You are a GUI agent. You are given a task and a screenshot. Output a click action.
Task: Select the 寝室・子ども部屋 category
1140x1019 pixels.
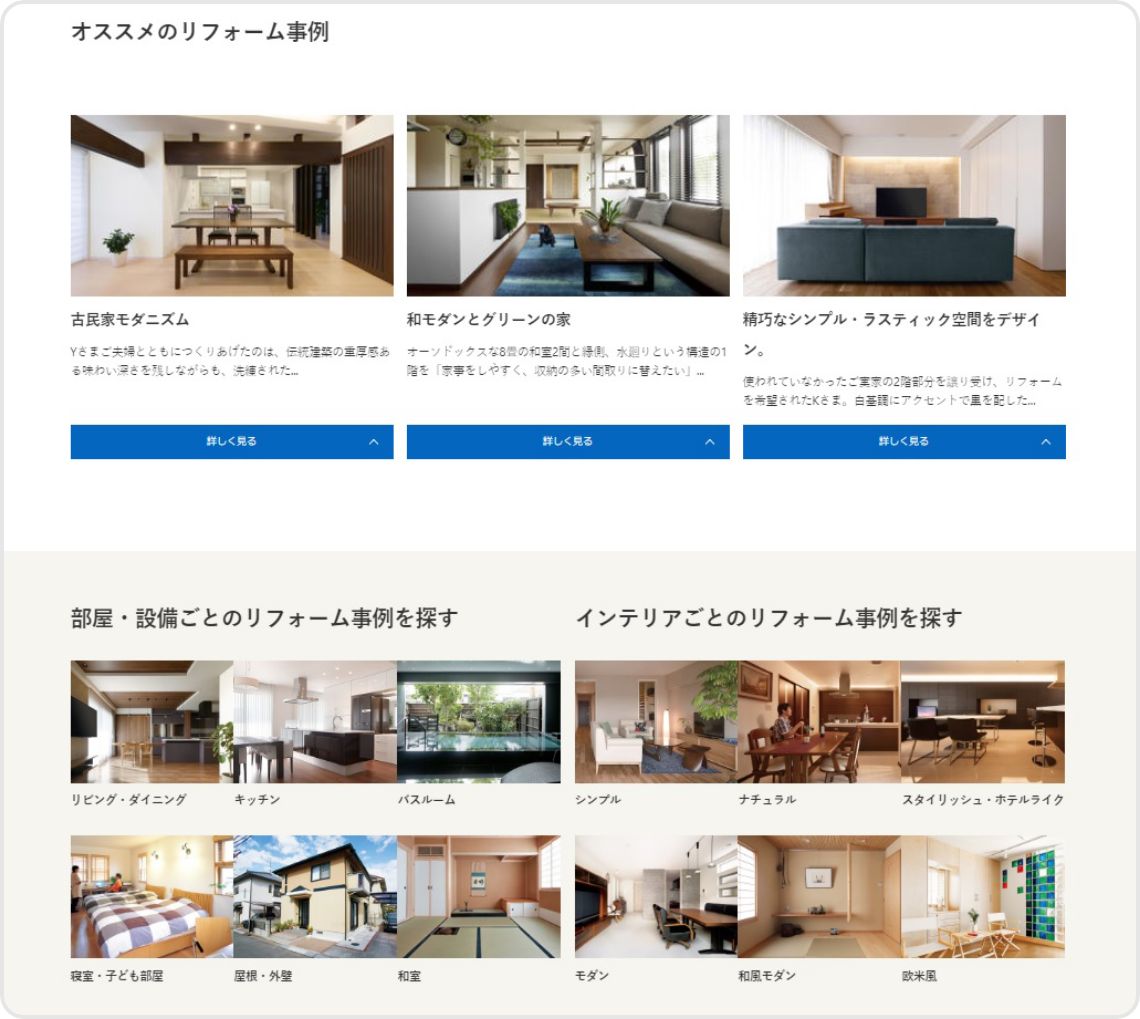[152, 897]
